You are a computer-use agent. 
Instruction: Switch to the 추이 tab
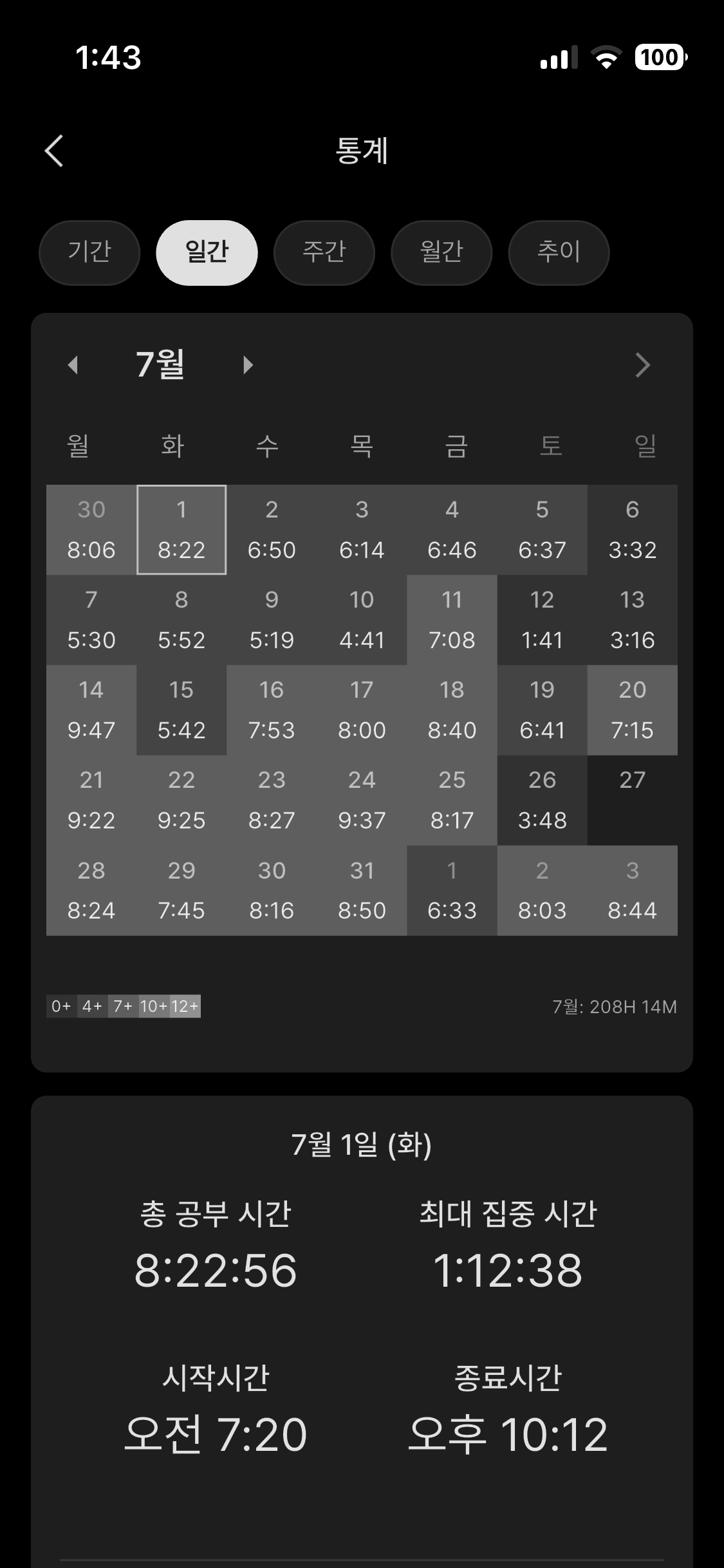(x=559, y=252)
